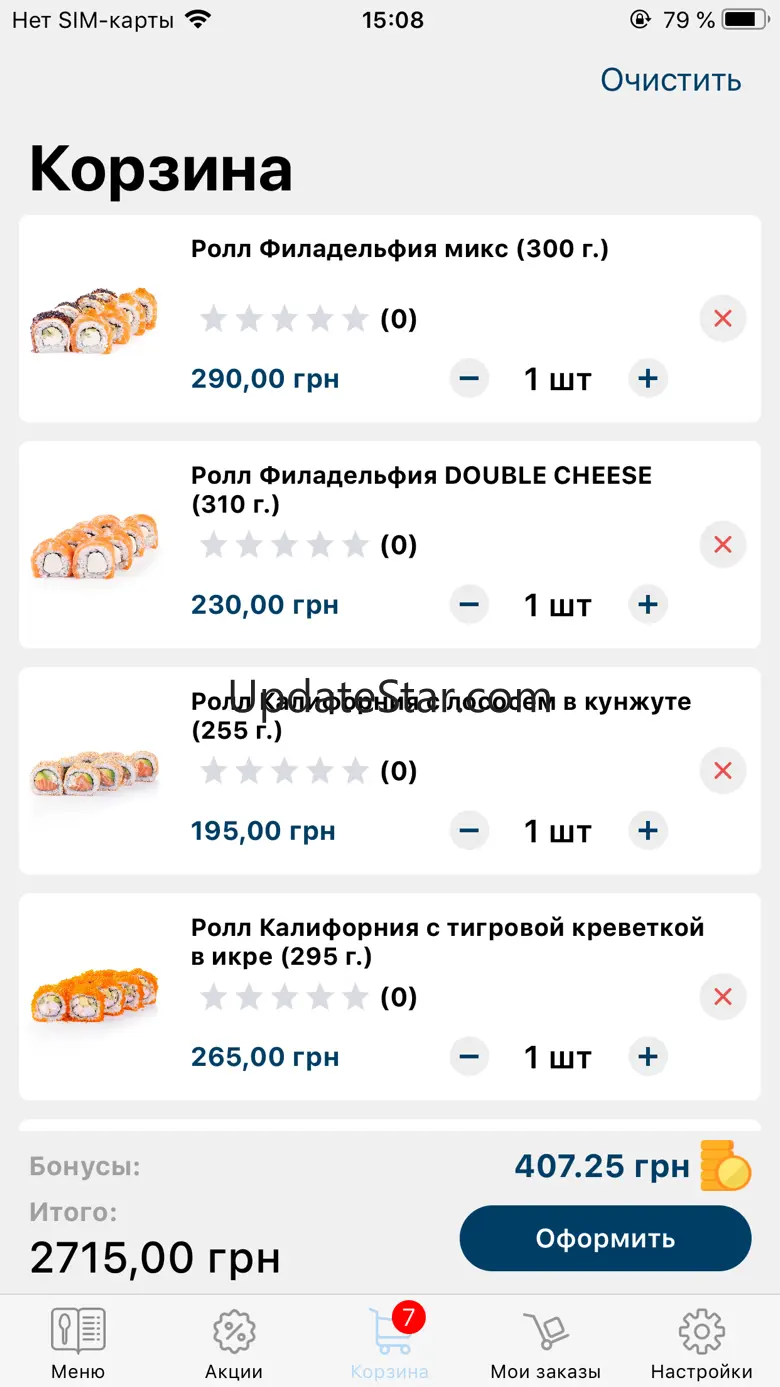Viewport: 780px width, 1387px height.
Task: Open the Настройки tab
Action: (x=701, y=1343)
